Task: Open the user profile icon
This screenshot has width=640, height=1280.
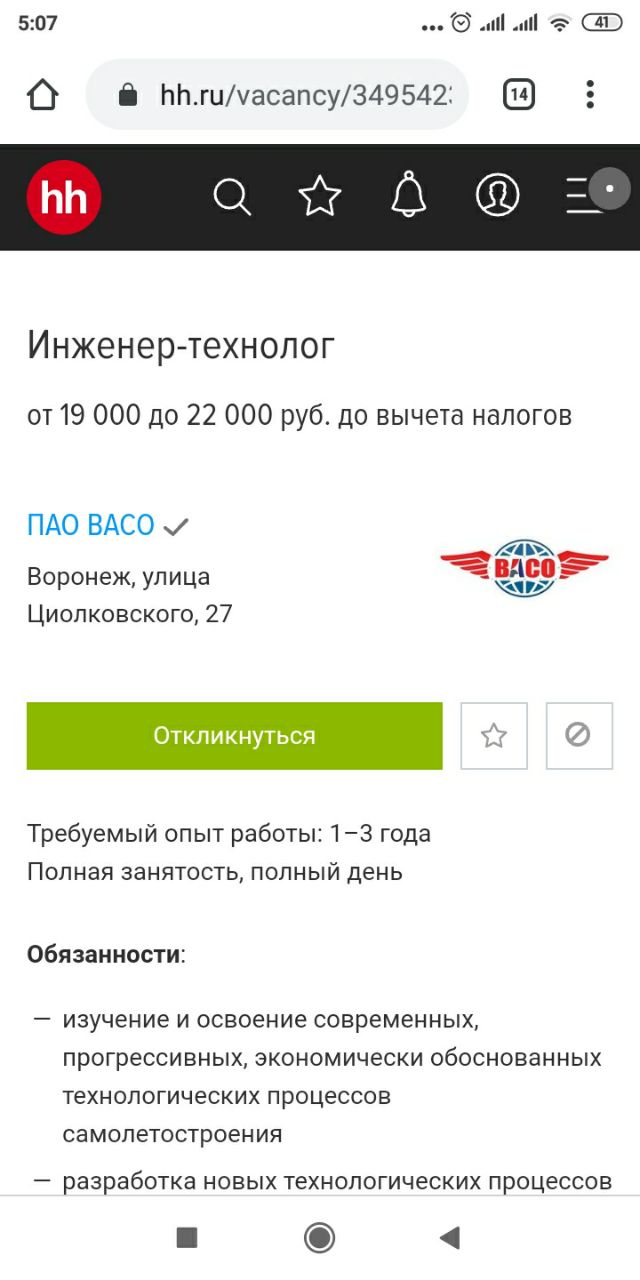Action: [497, 196]
